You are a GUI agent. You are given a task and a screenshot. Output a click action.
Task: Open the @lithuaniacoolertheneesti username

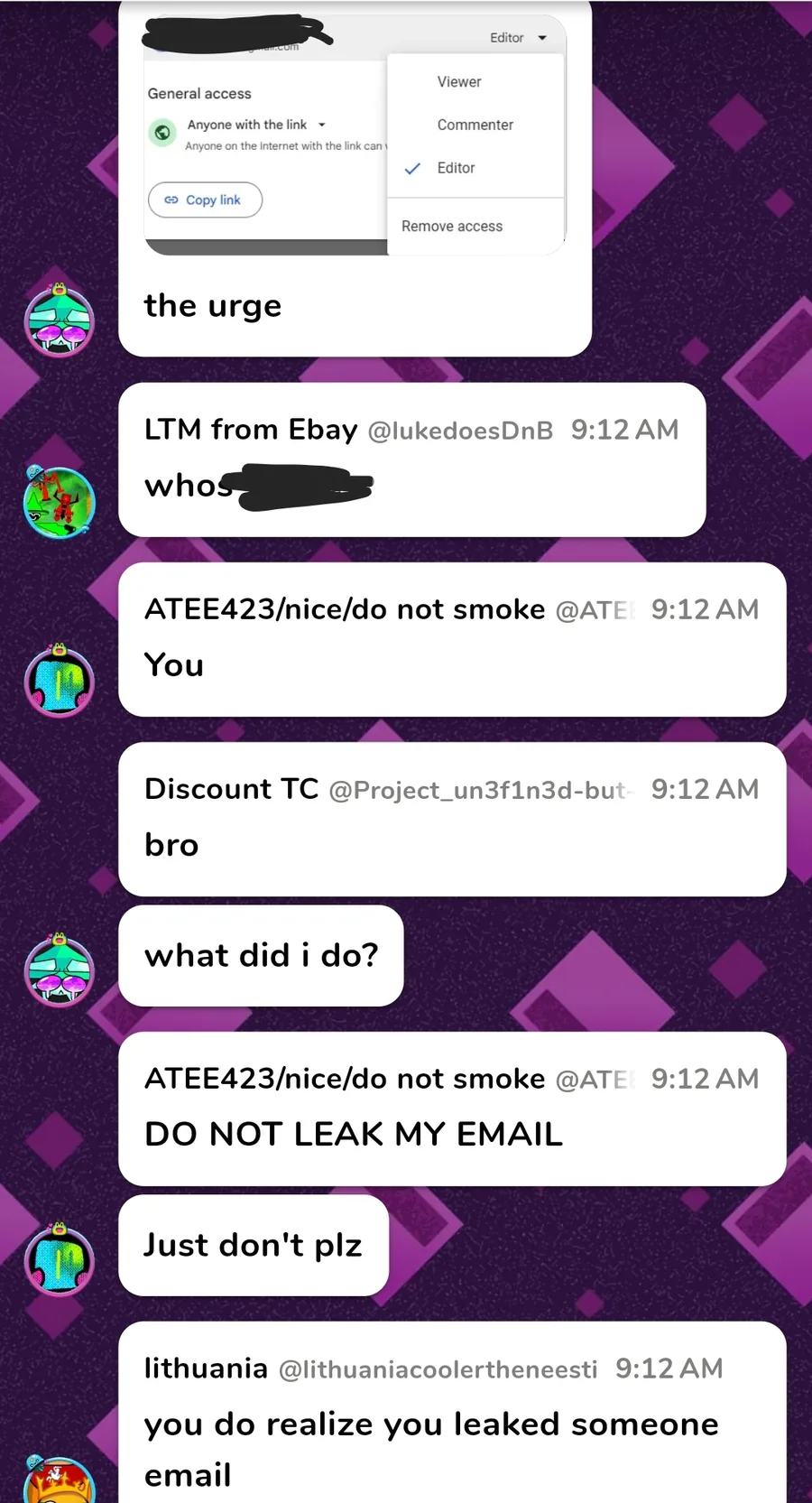coord(438,1369)
